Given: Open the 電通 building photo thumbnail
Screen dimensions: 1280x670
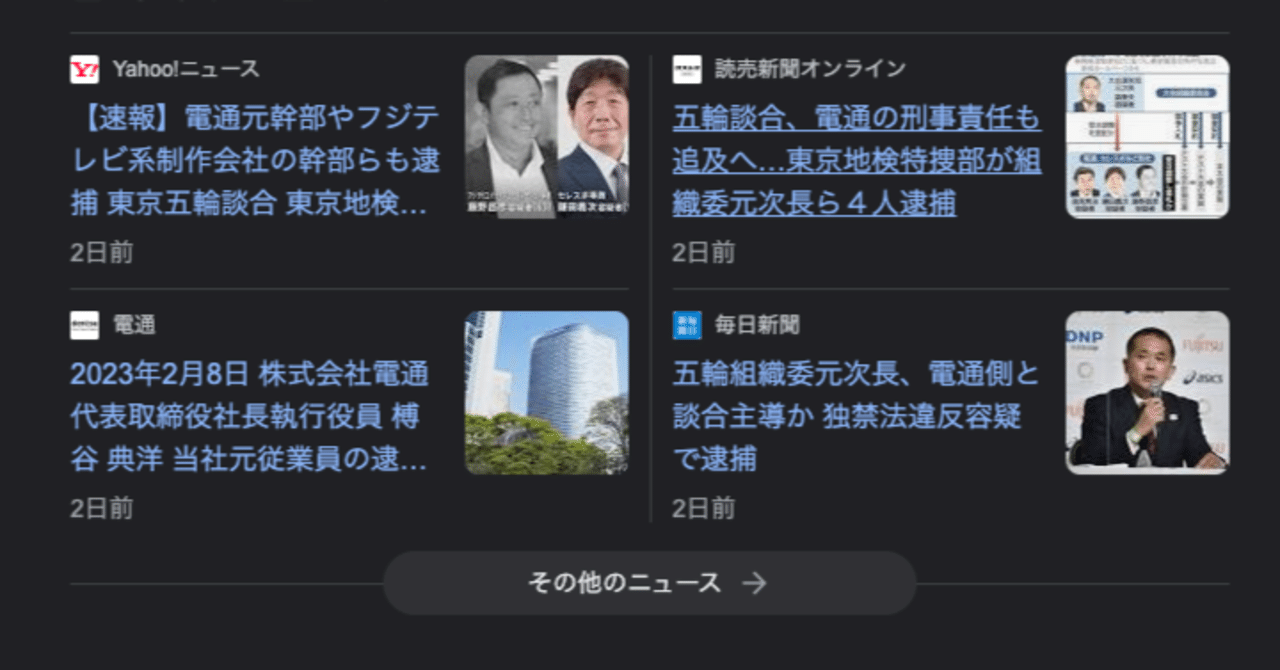Looking at the screenshot, I should 546,392.
